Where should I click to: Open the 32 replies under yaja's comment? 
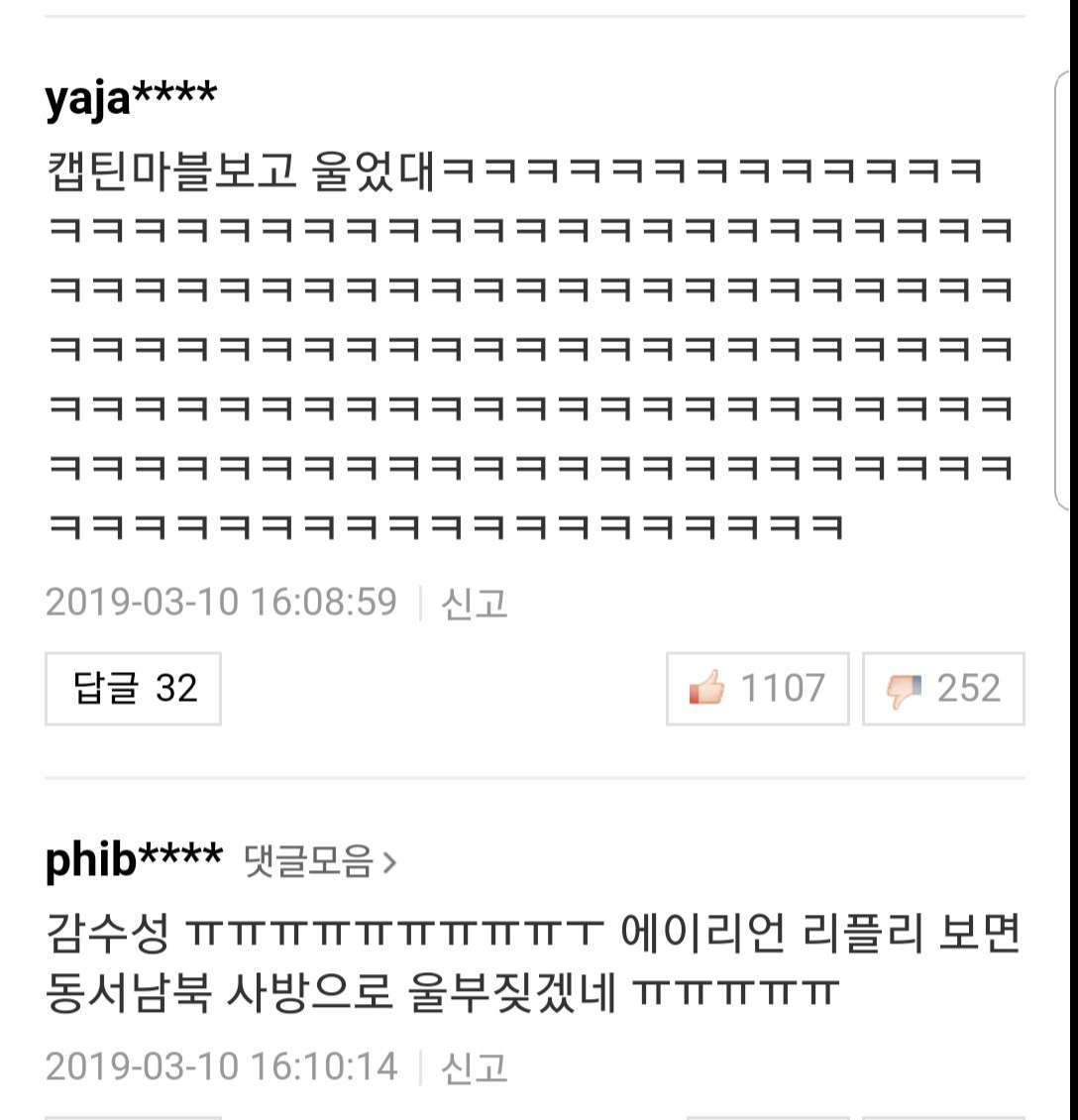click(133, 688)
